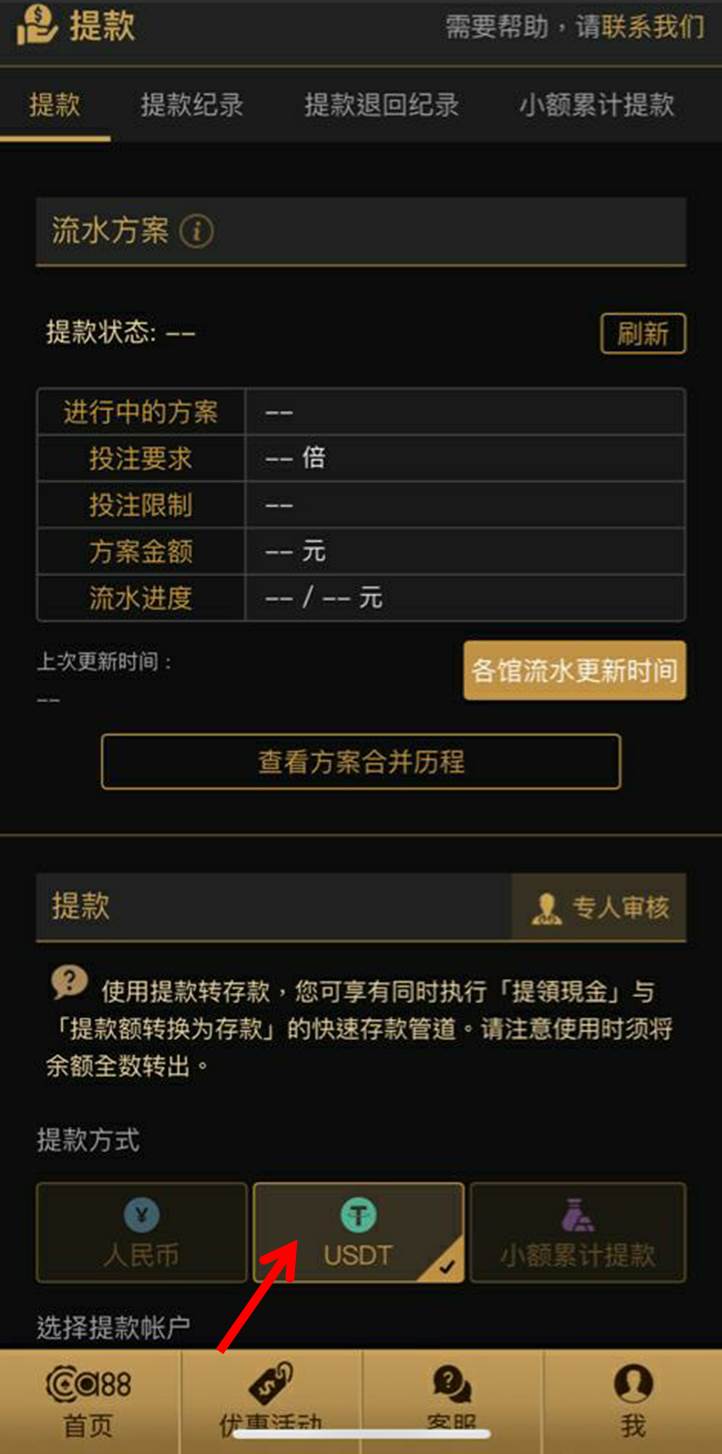Open 优惠活动 in the bottom bar
722x1454 pixels.
tap(270, 1402)
